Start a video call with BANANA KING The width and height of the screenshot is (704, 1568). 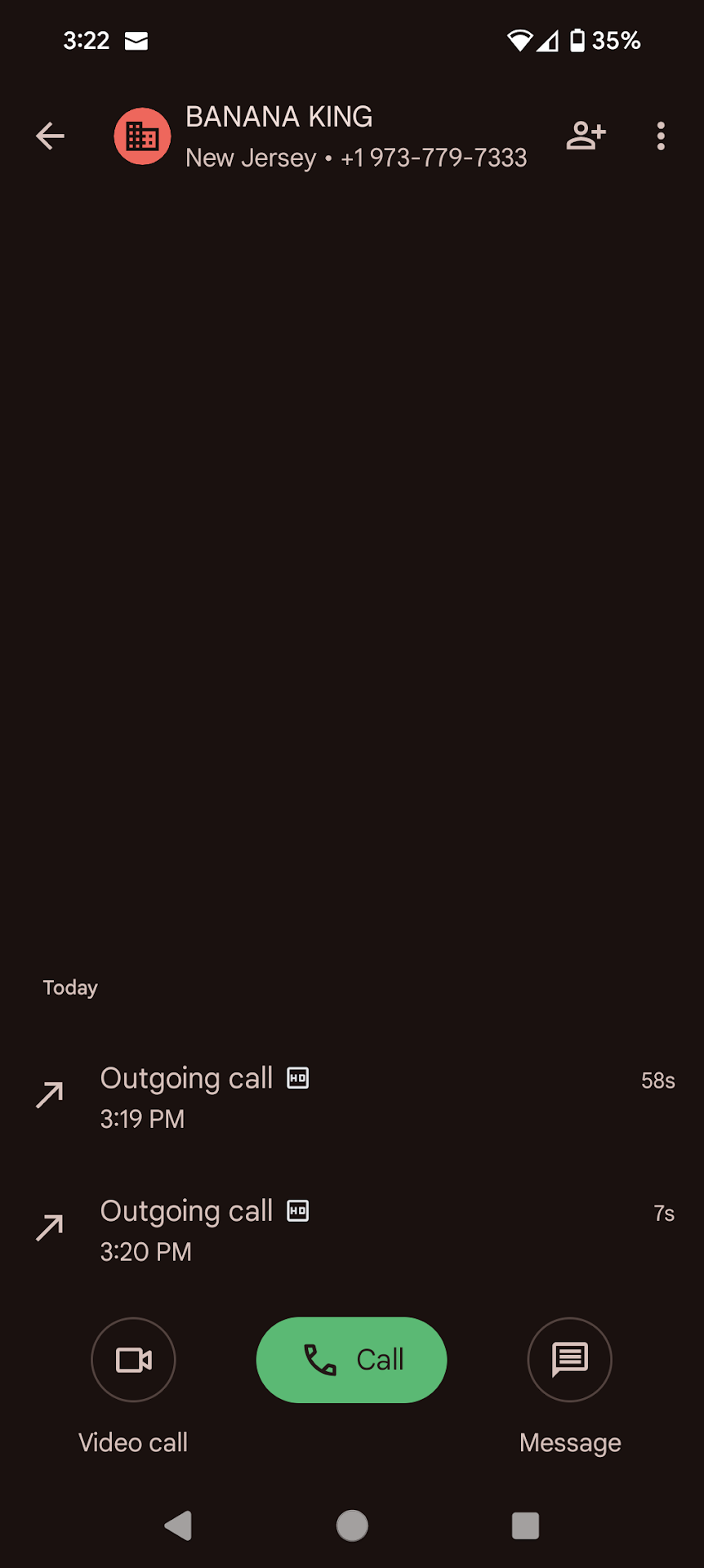coord(133,1360)
